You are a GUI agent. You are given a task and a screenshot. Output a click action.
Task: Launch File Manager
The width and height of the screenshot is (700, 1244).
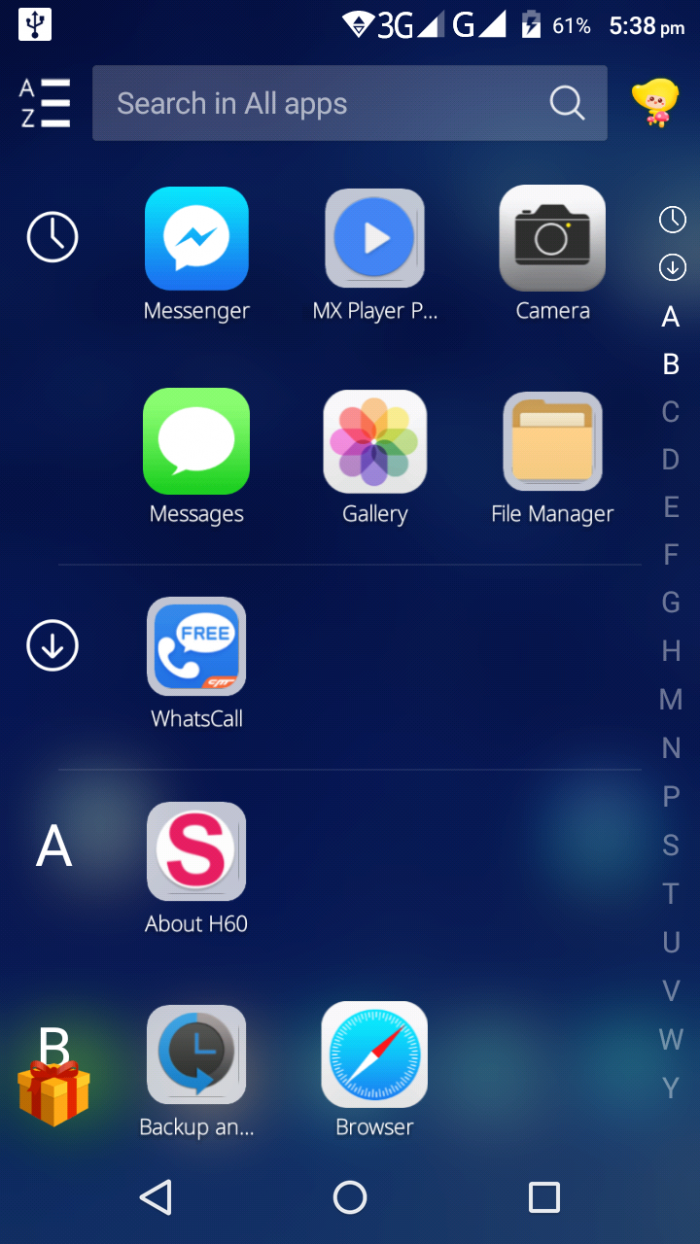(x=552, y=441)
